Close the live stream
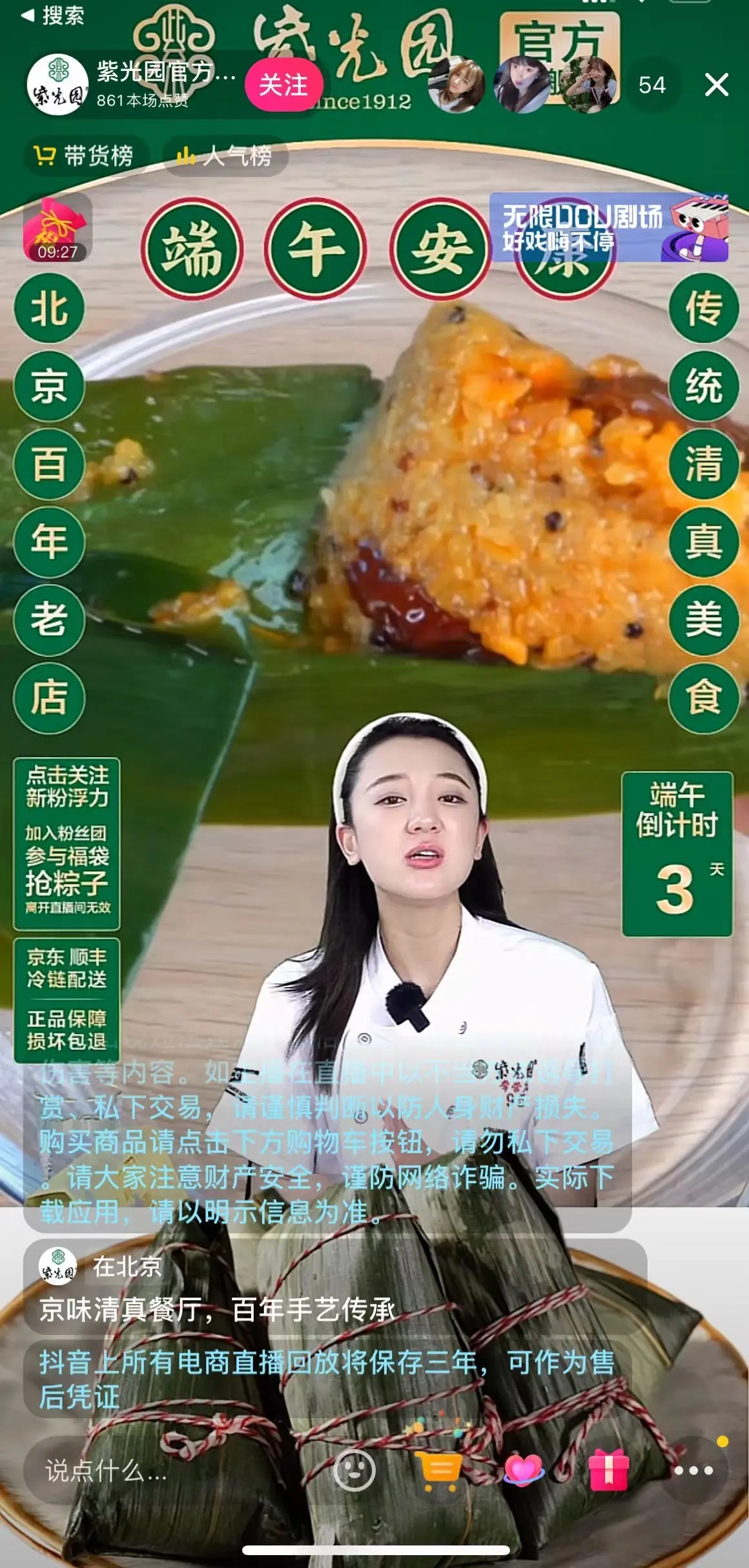749x1568 pixels. (x=716, y=85)
